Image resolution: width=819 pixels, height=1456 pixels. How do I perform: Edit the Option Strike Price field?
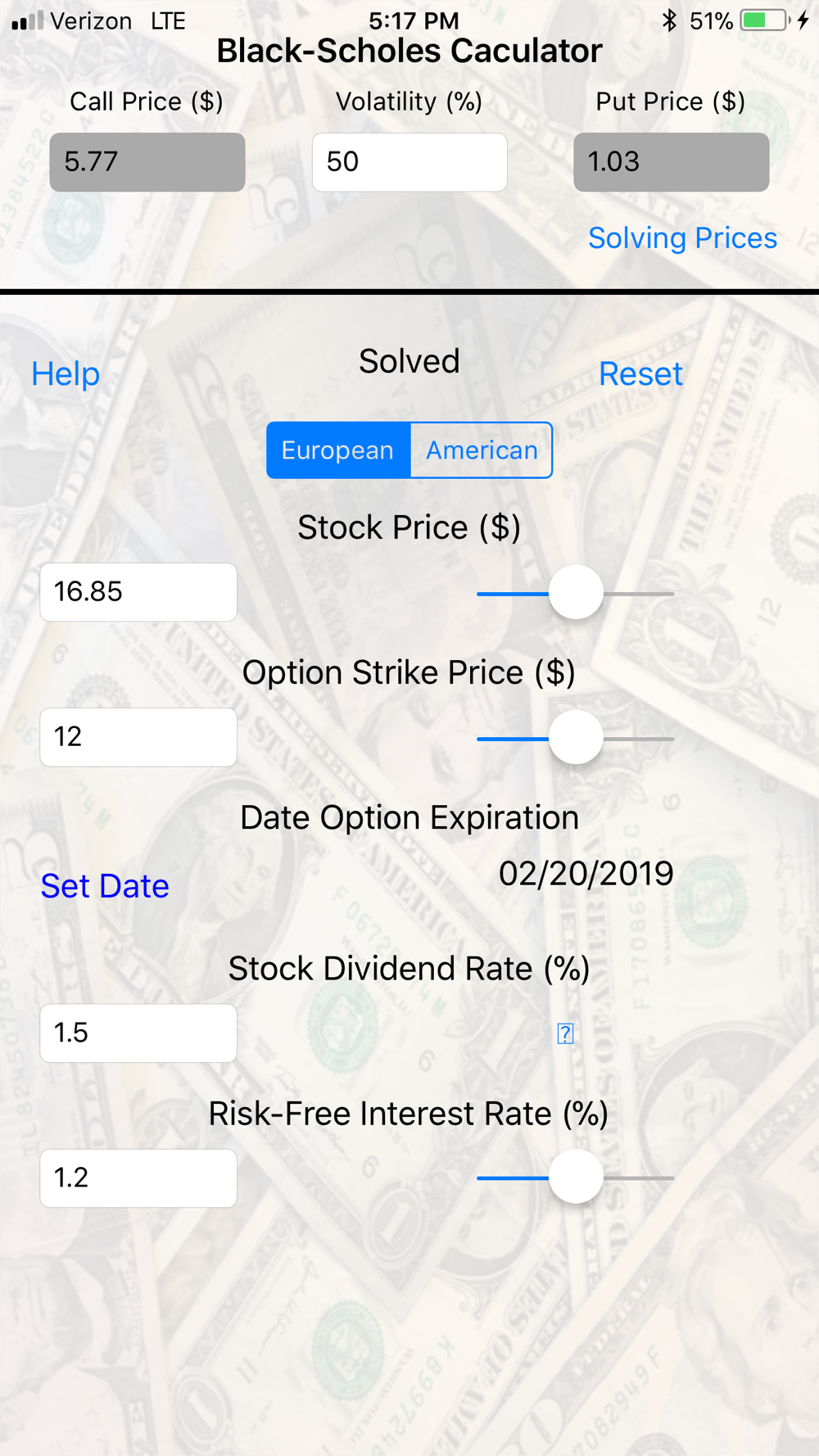pos(138,737)
